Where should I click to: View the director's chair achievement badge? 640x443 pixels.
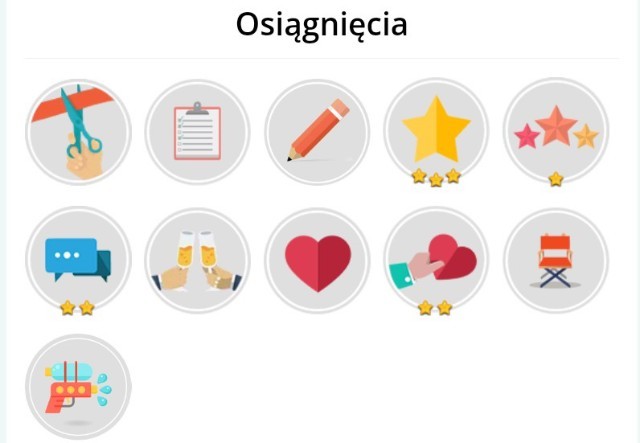555,259
